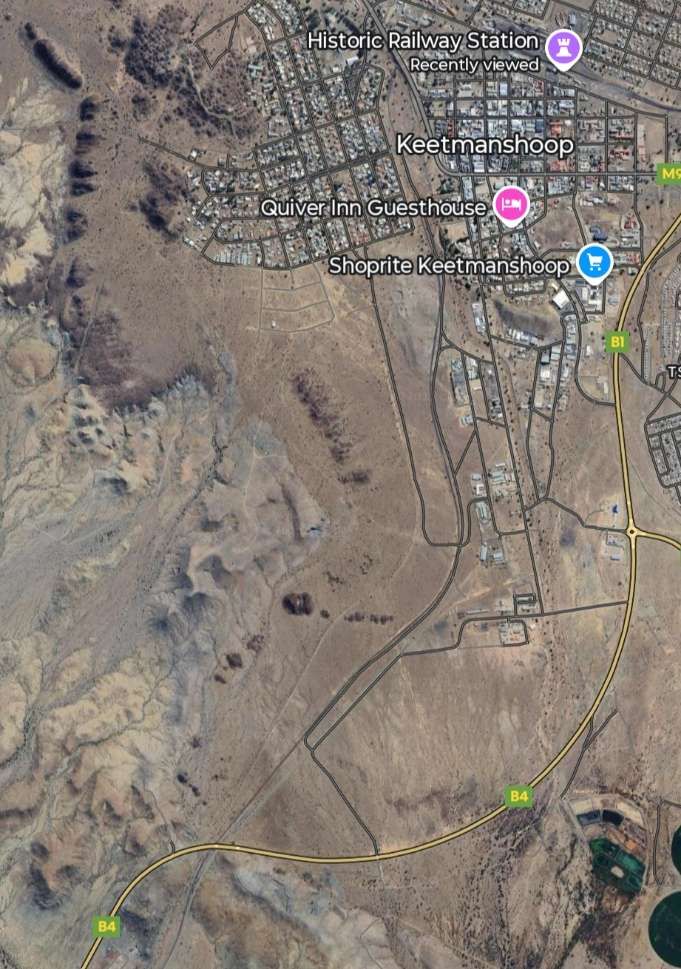Select the Quiver Inn Guesthouse marker

coord(510,205)
